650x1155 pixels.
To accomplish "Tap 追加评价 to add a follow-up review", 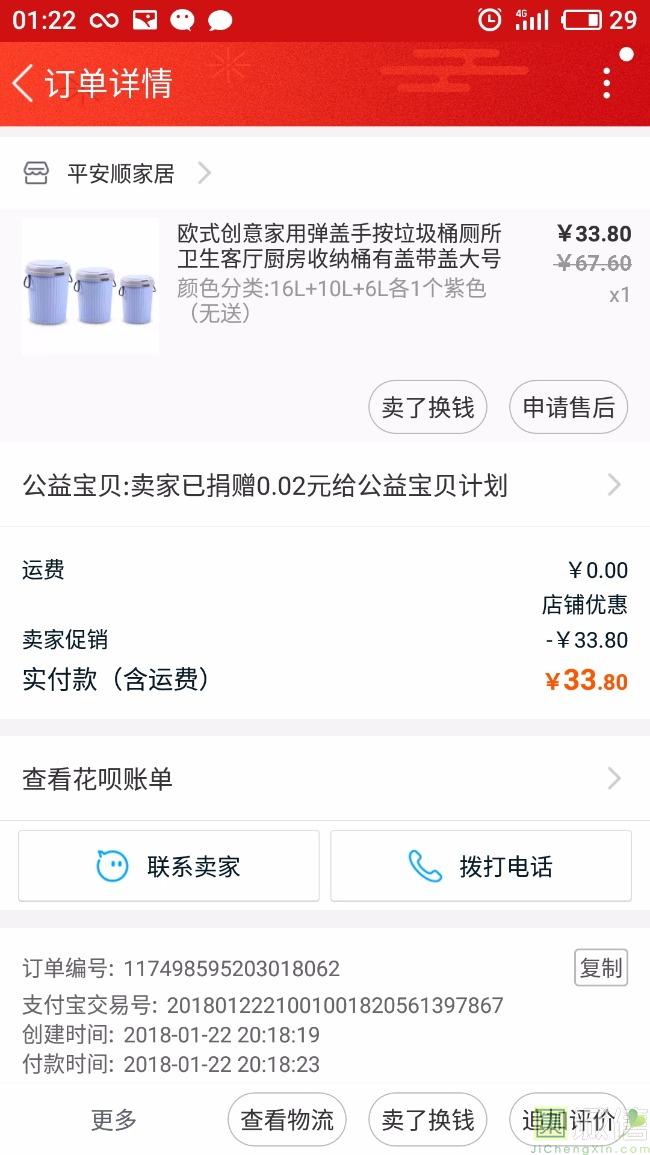I will 568,1120.
